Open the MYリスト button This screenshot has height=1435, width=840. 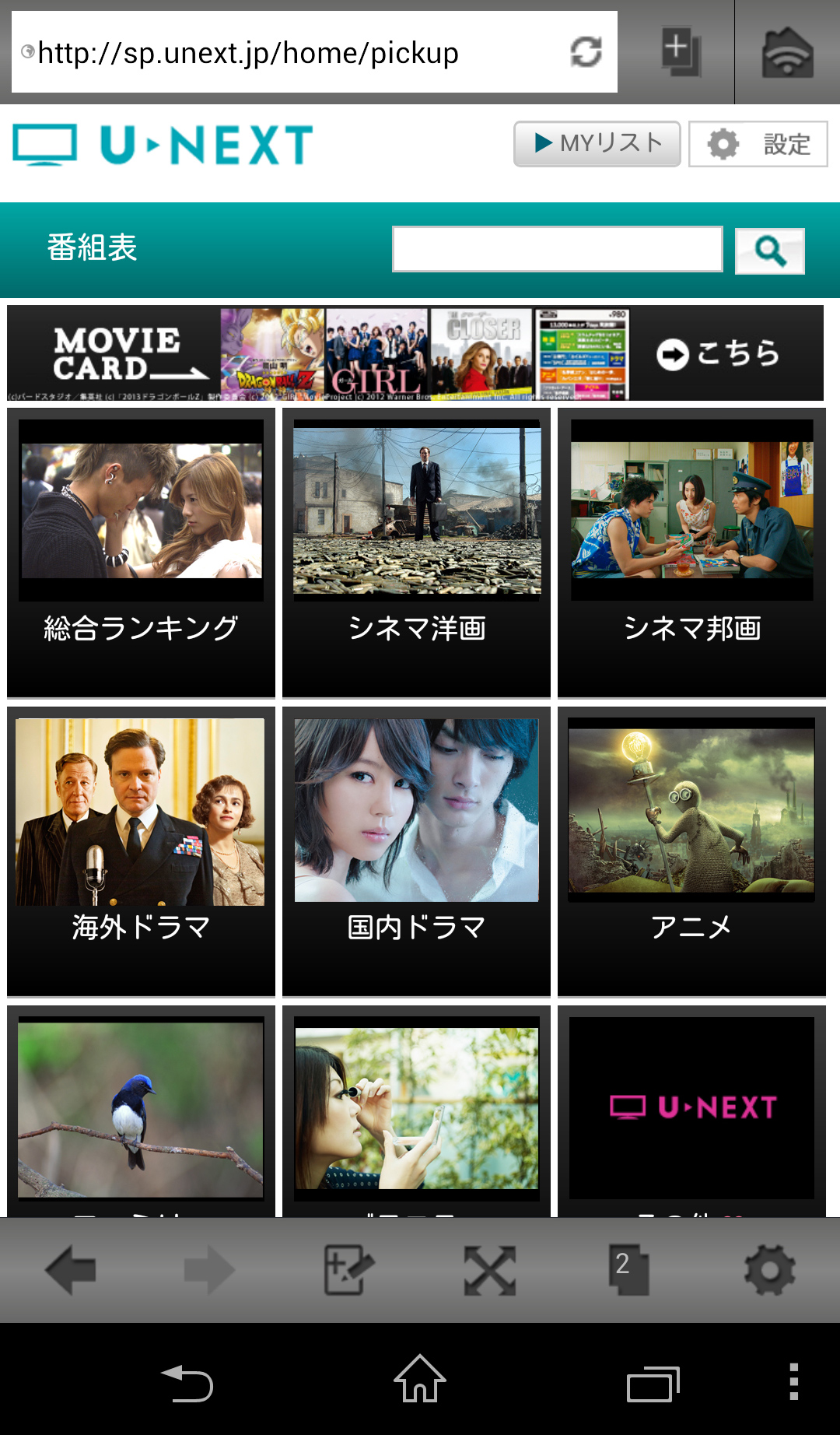(x=597, y=144)
